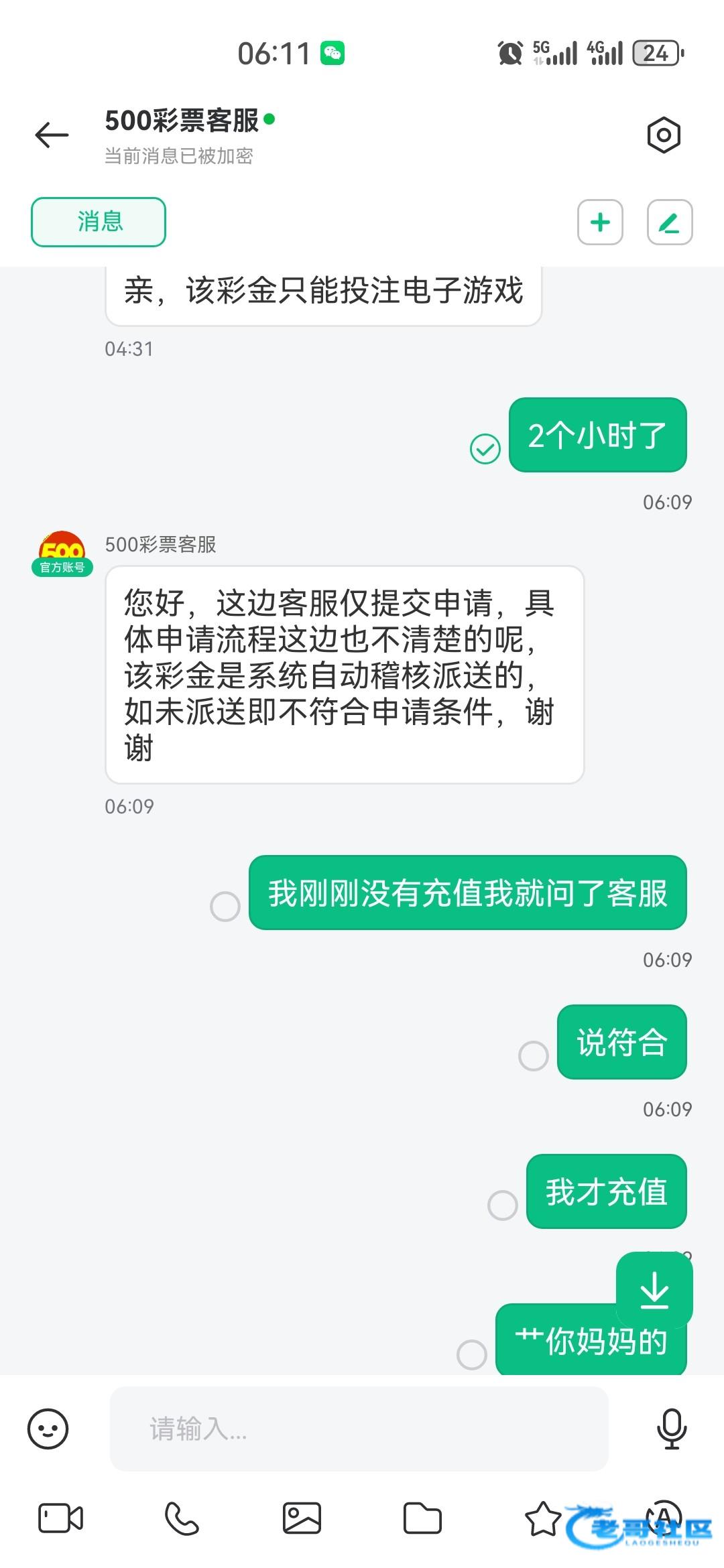The height and width of the screenshot is (1568, 724).
Task: Open the star favorites icon
Action: (543, 1518)
